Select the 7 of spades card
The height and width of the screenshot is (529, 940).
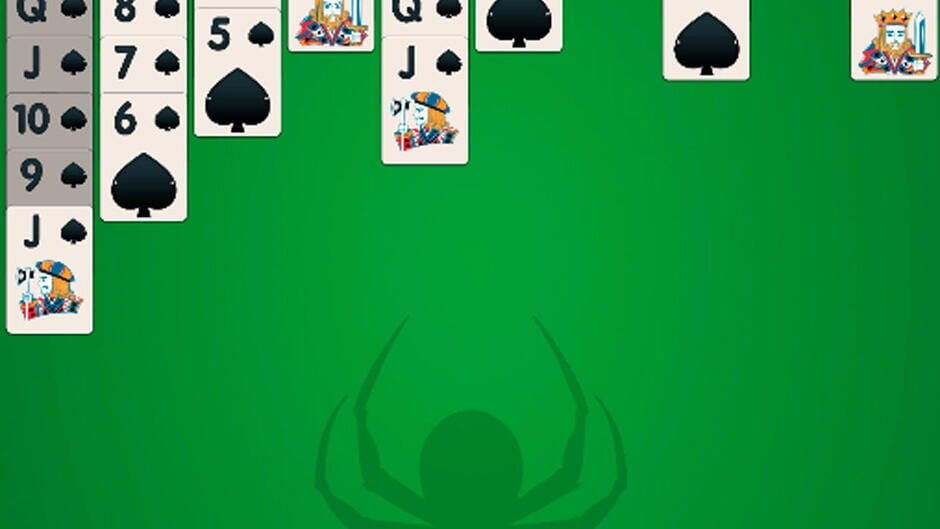[143, 65]
